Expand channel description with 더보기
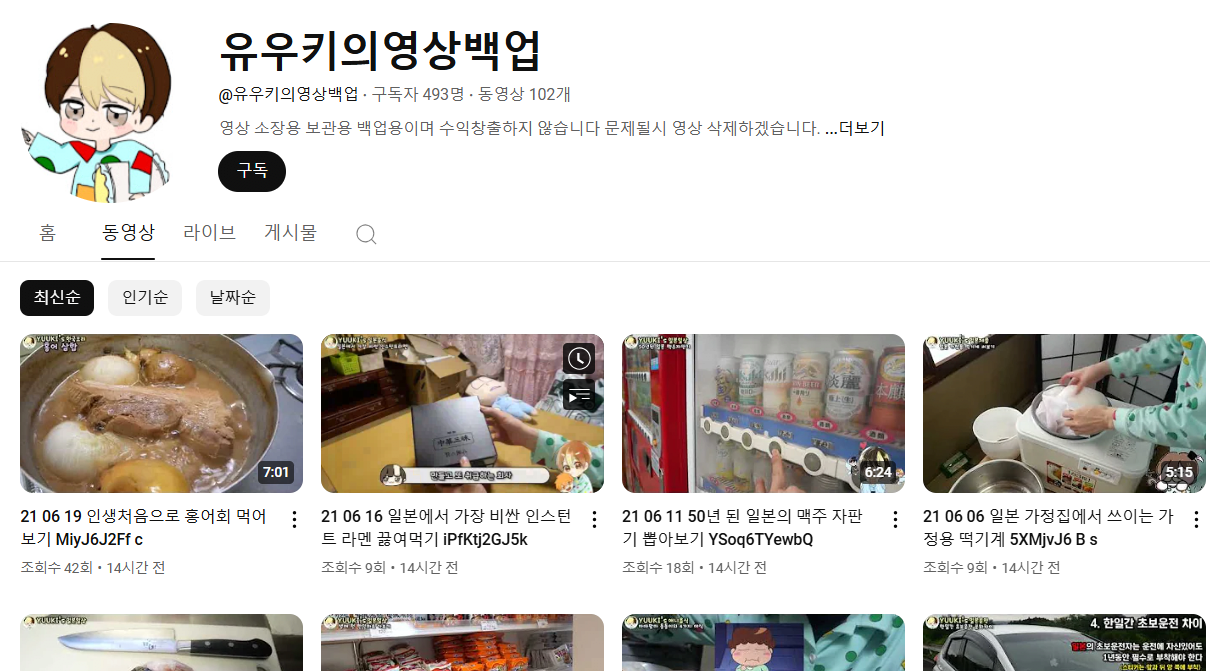Viewport: 1210px width, 671px height. pos(854,128)
